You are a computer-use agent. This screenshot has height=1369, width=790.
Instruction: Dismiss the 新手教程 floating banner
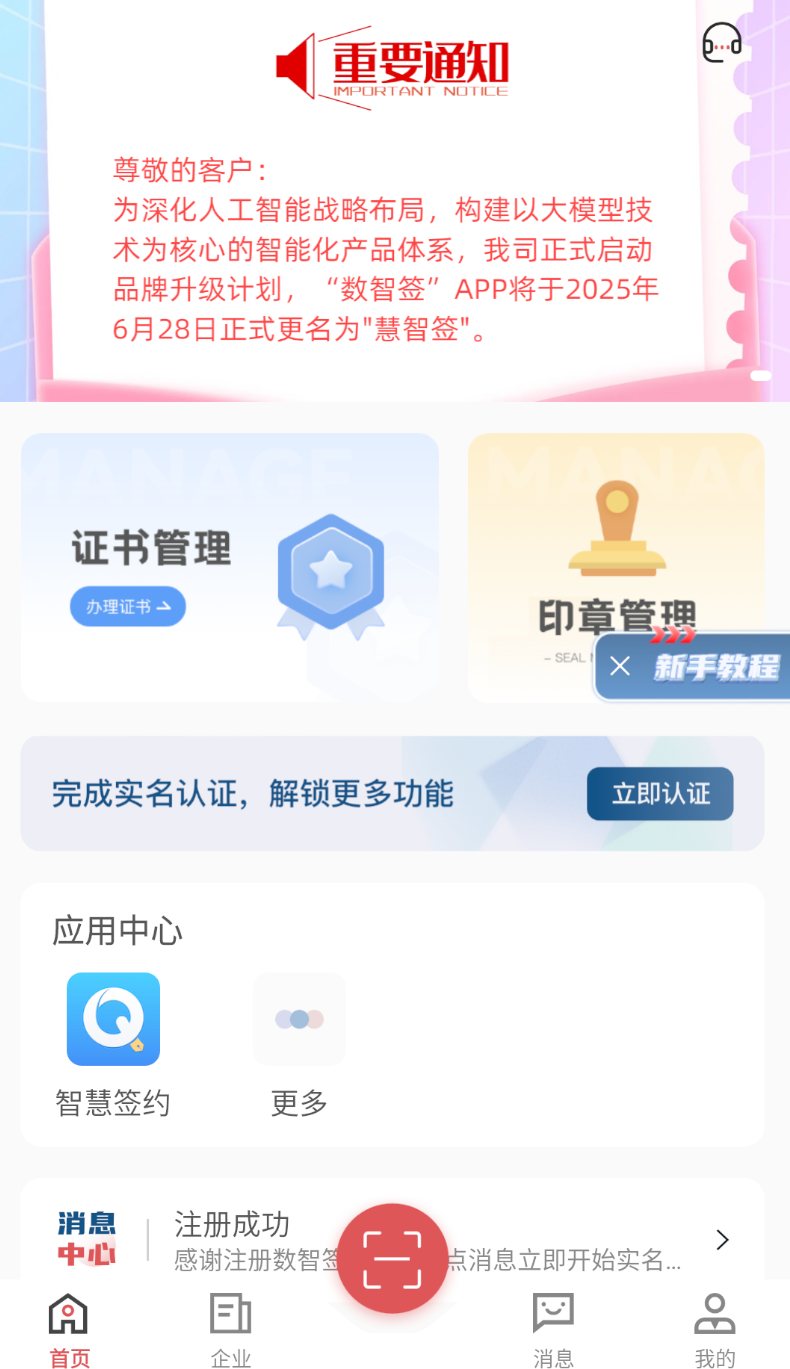pyautogui.click(x=620, y=666)
